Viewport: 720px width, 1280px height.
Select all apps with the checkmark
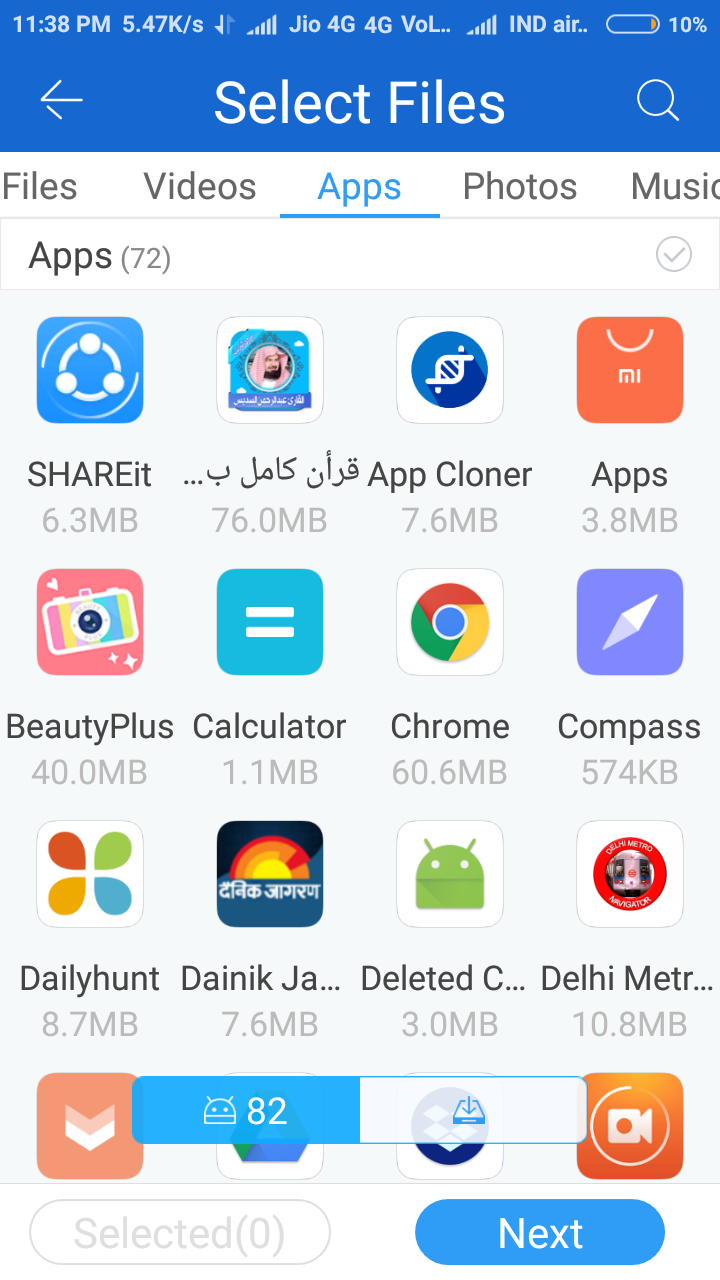click(x=674, y=255)
